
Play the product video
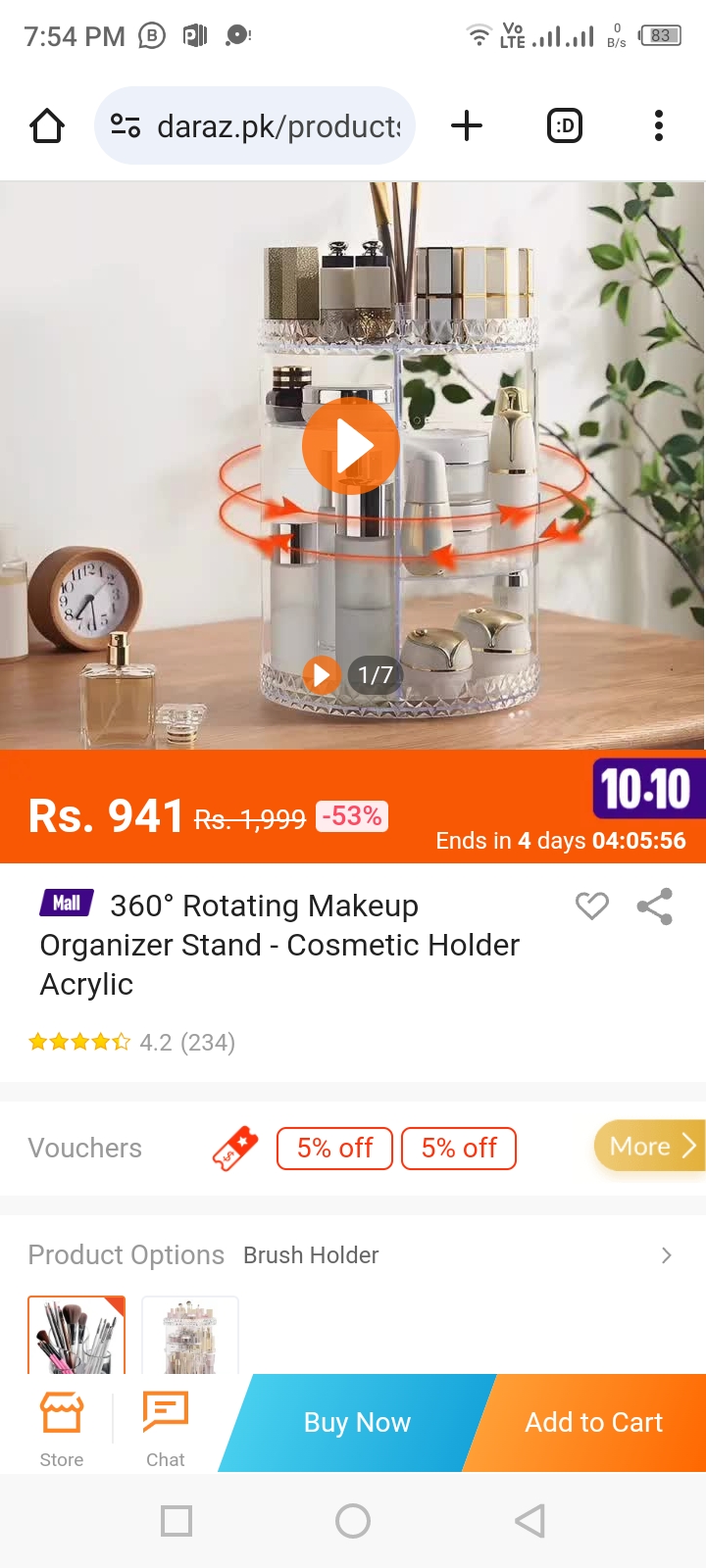(x=351, y=446)
